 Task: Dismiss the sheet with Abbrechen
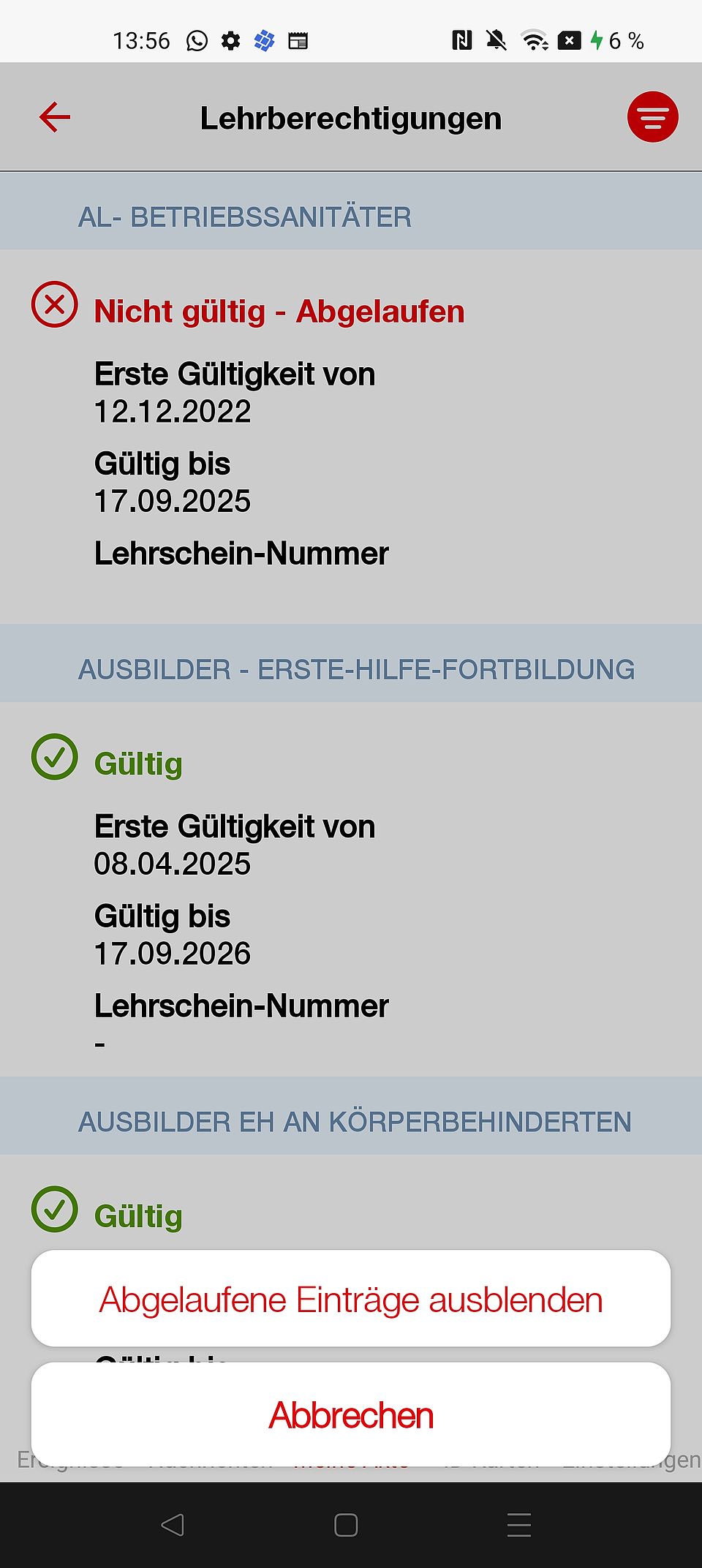351,1415
